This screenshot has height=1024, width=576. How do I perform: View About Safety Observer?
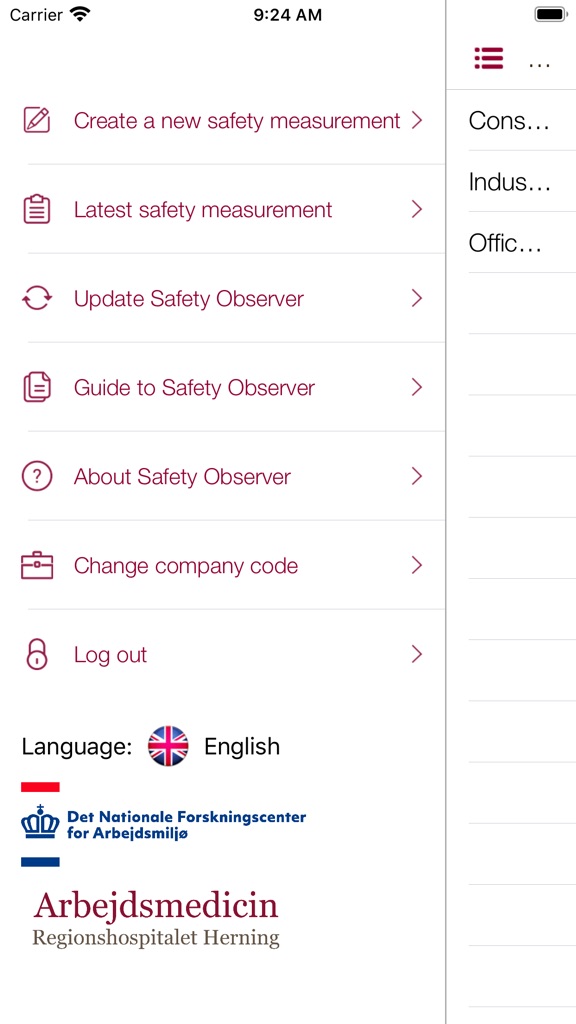pyautogui.click(x=223, y=477)
